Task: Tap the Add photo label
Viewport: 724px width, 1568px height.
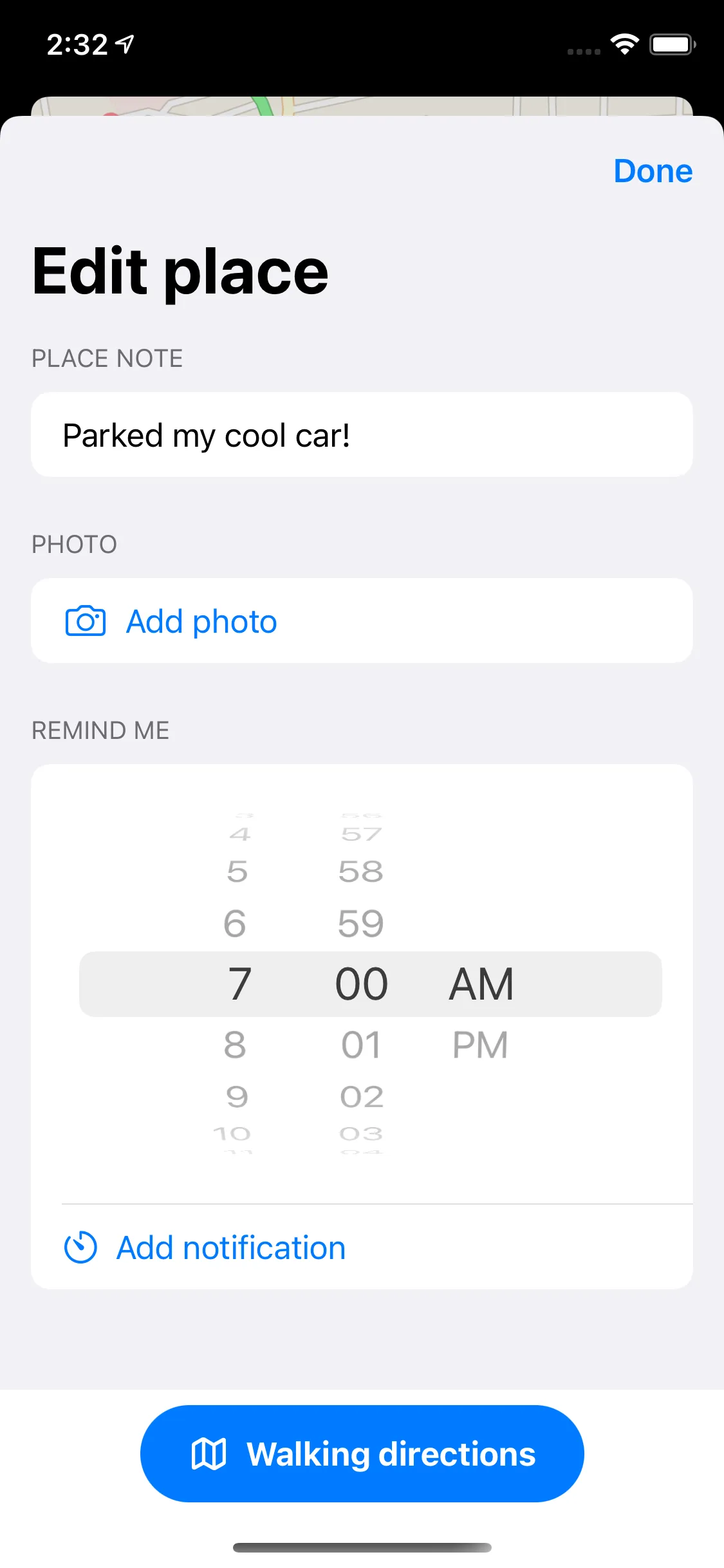Action: (x=200, y=621)
